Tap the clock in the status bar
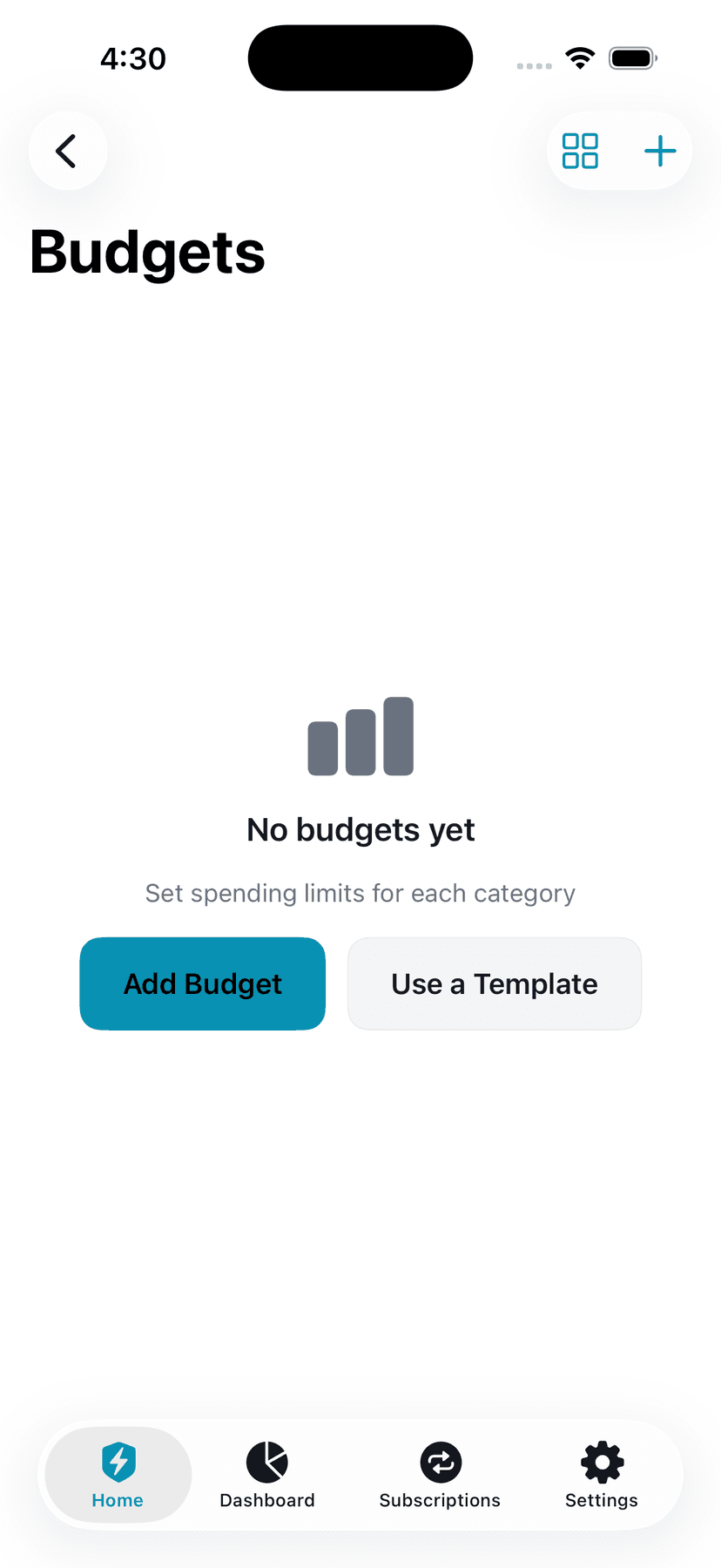This screenshot has width=721, height=1568. (133, 57)
